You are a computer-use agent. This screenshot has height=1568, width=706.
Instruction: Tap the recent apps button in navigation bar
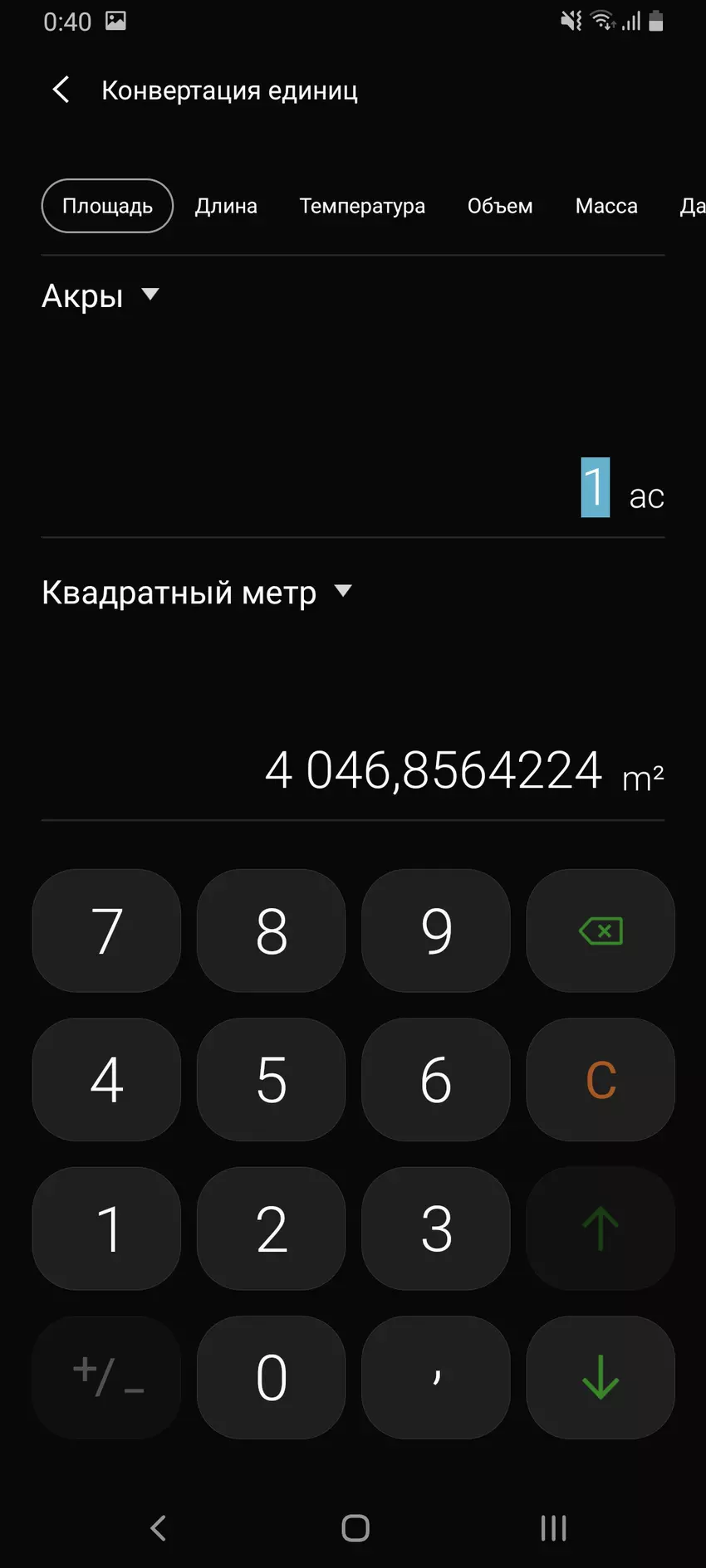552,1527
